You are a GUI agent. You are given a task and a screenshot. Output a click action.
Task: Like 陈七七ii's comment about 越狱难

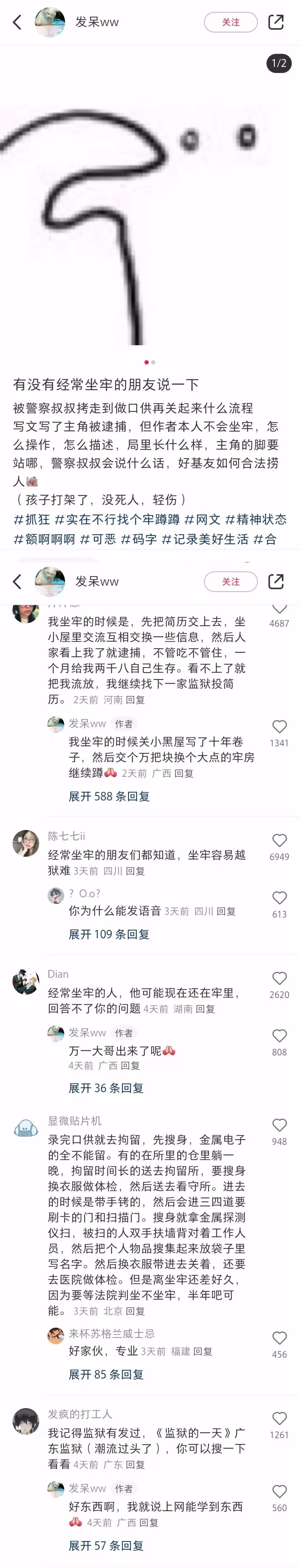pos(279,840)
